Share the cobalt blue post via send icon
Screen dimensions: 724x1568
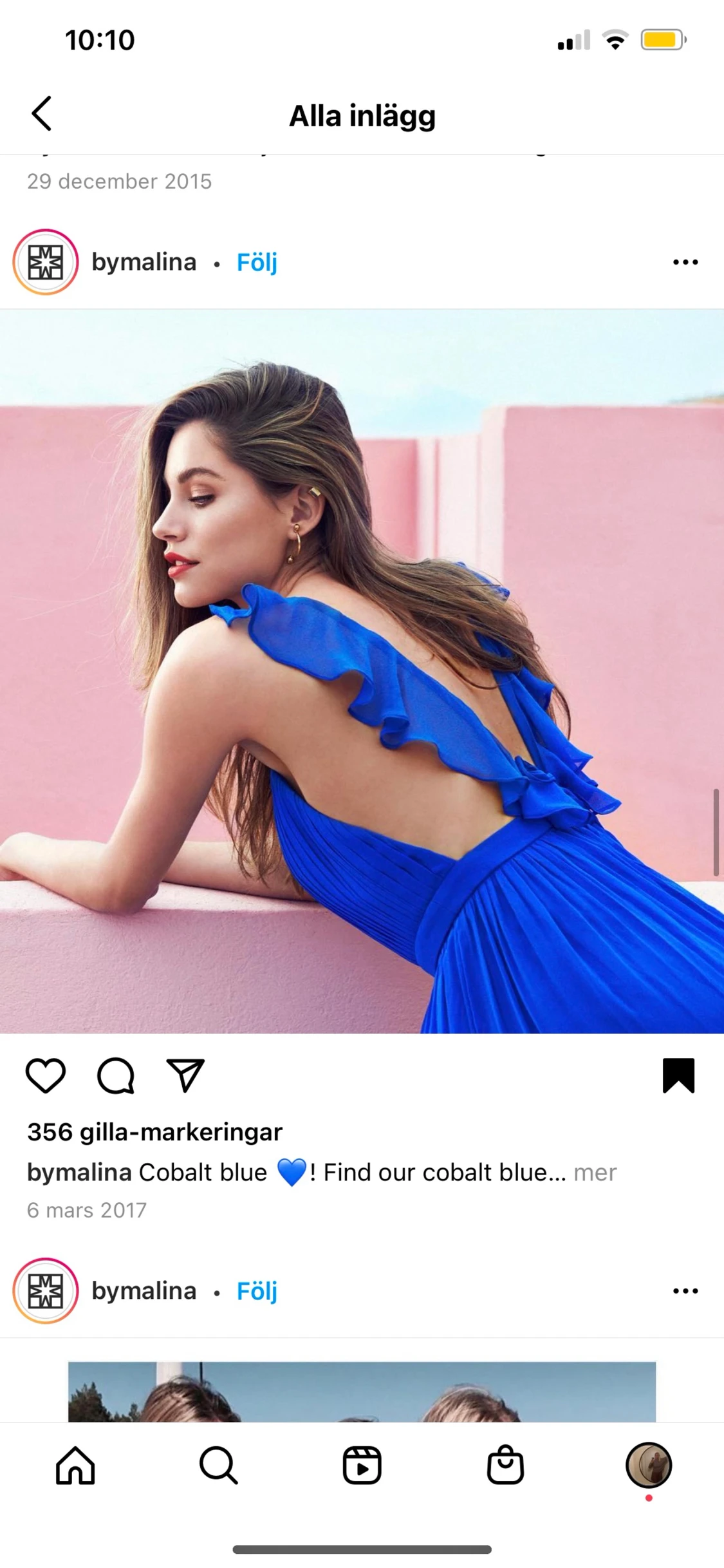pyautogui.click(x=185, y=1075)
